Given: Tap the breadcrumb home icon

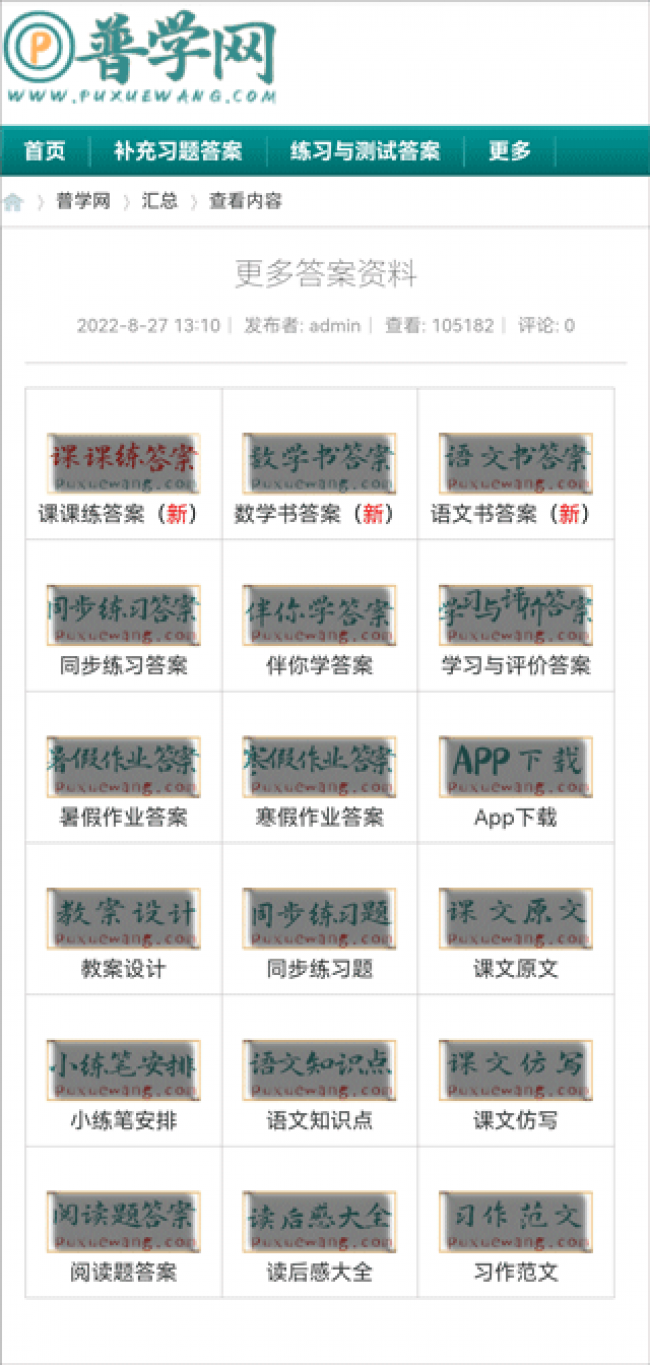Looking at the screenshot, I should (13, 202).
